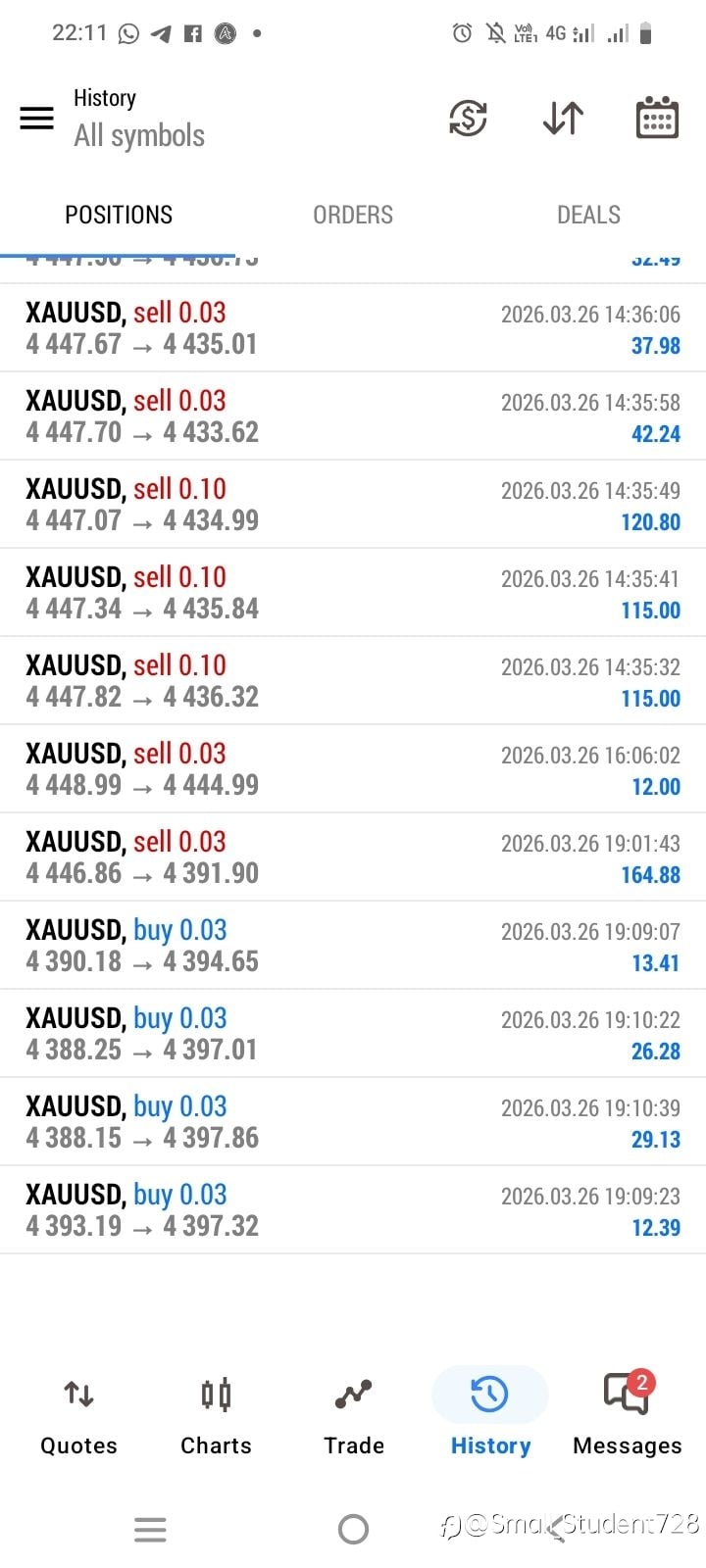This screenshot has width=706, height=1568.
Task: Open the calendar date range picker
Action: pyautogui.click(x=657, y=118)
